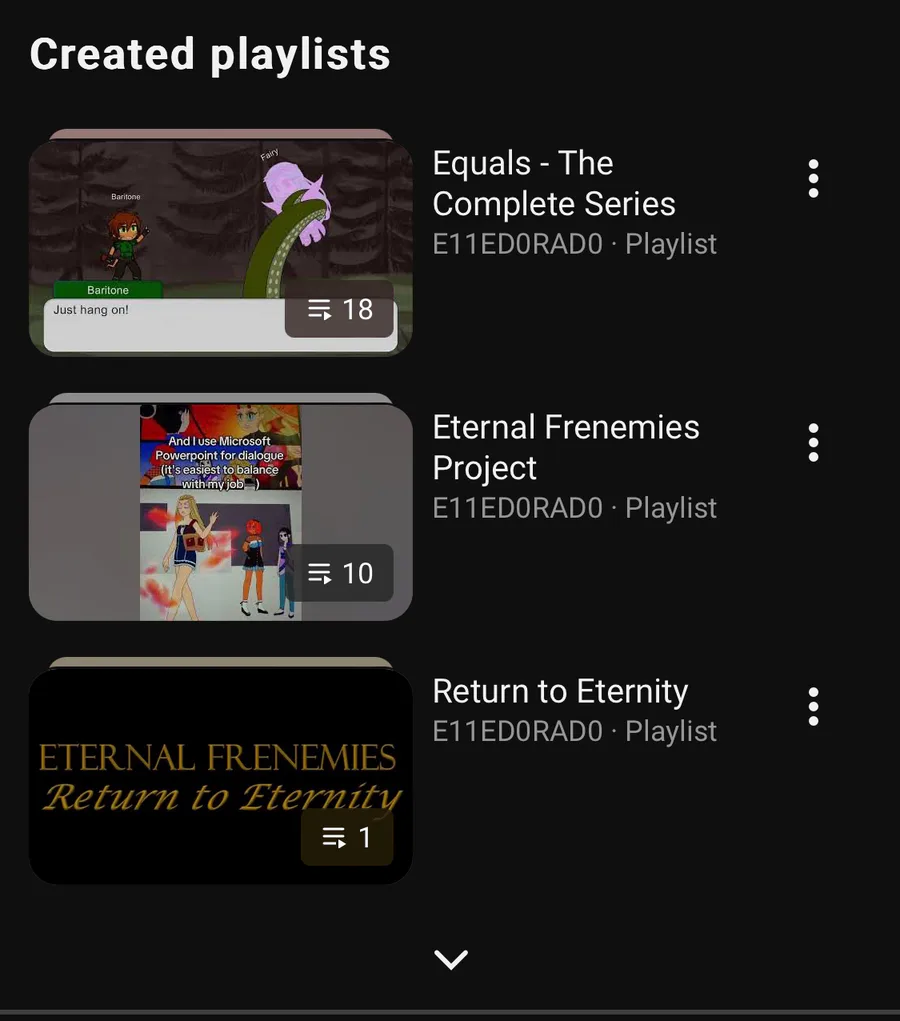
Task: Open the Equals - The Complete Series playlist thumbnail
Action: point(220,247)
